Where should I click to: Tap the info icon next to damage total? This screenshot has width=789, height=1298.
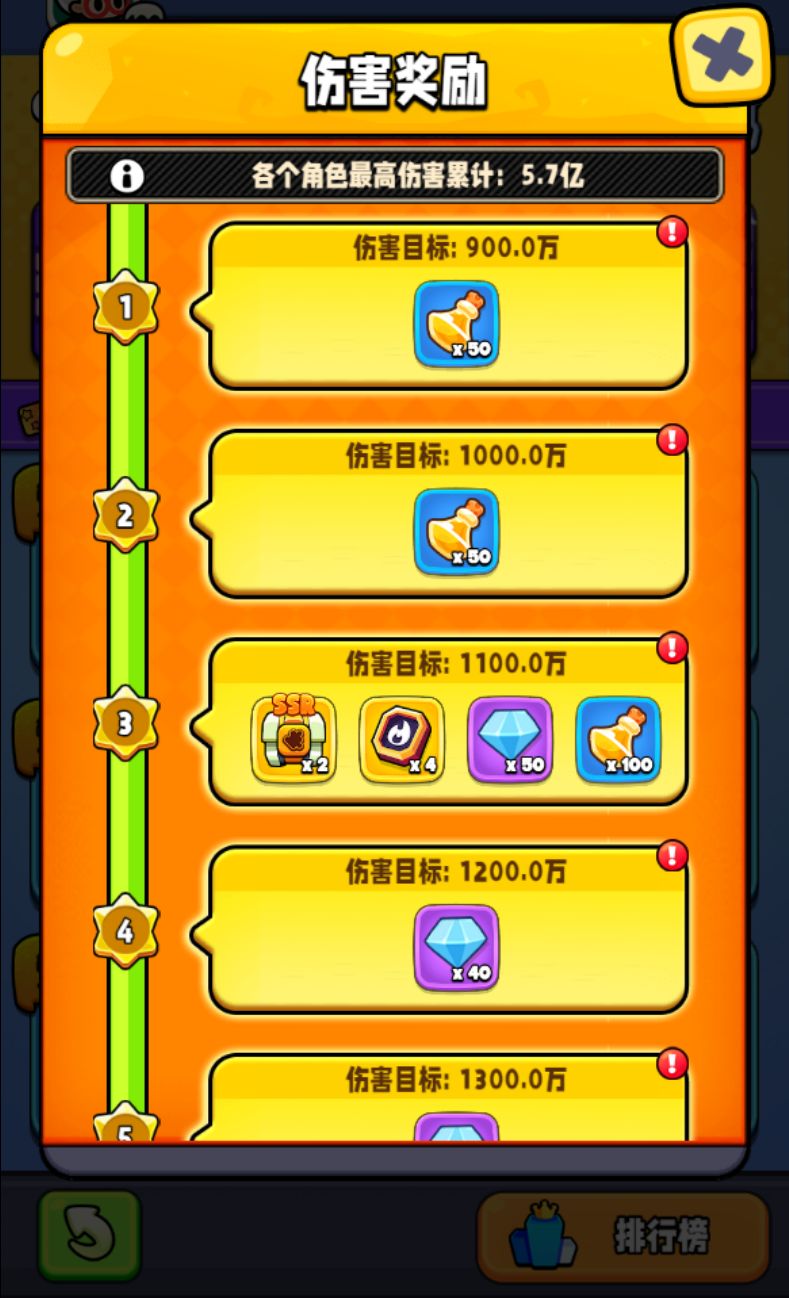(x=125, y=175)
